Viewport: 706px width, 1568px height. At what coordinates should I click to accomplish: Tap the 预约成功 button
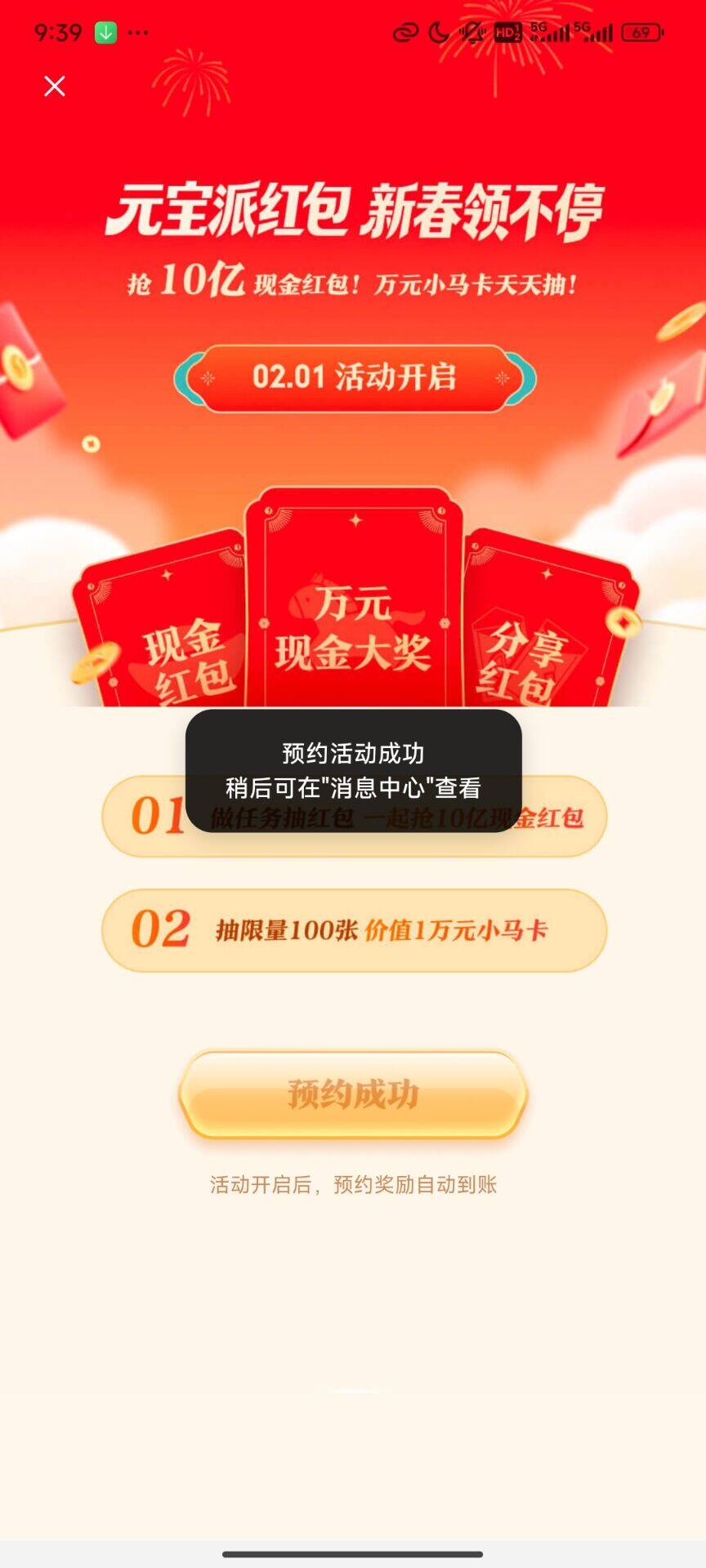(353, 1094)
